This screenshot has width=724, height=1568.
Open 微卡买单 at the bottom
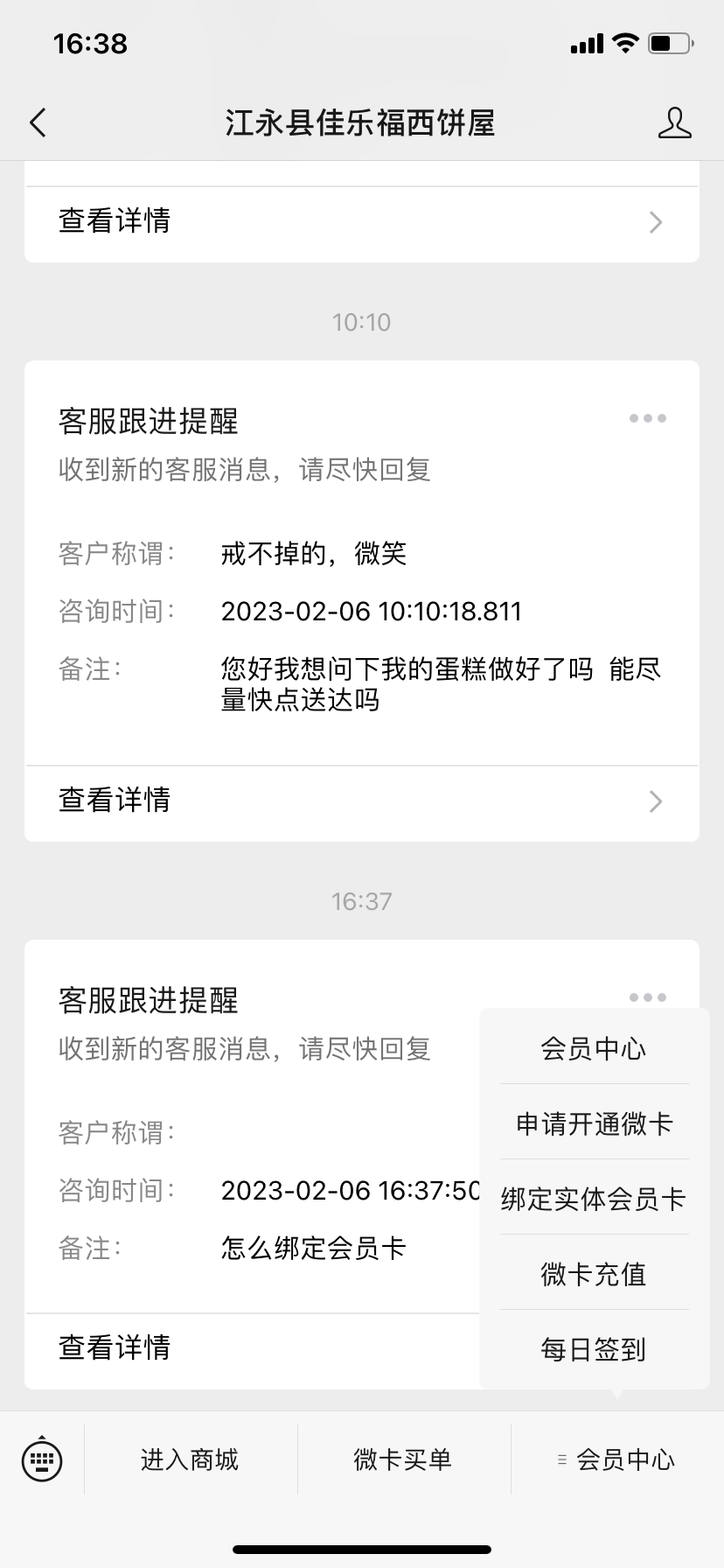[403, 1459]
